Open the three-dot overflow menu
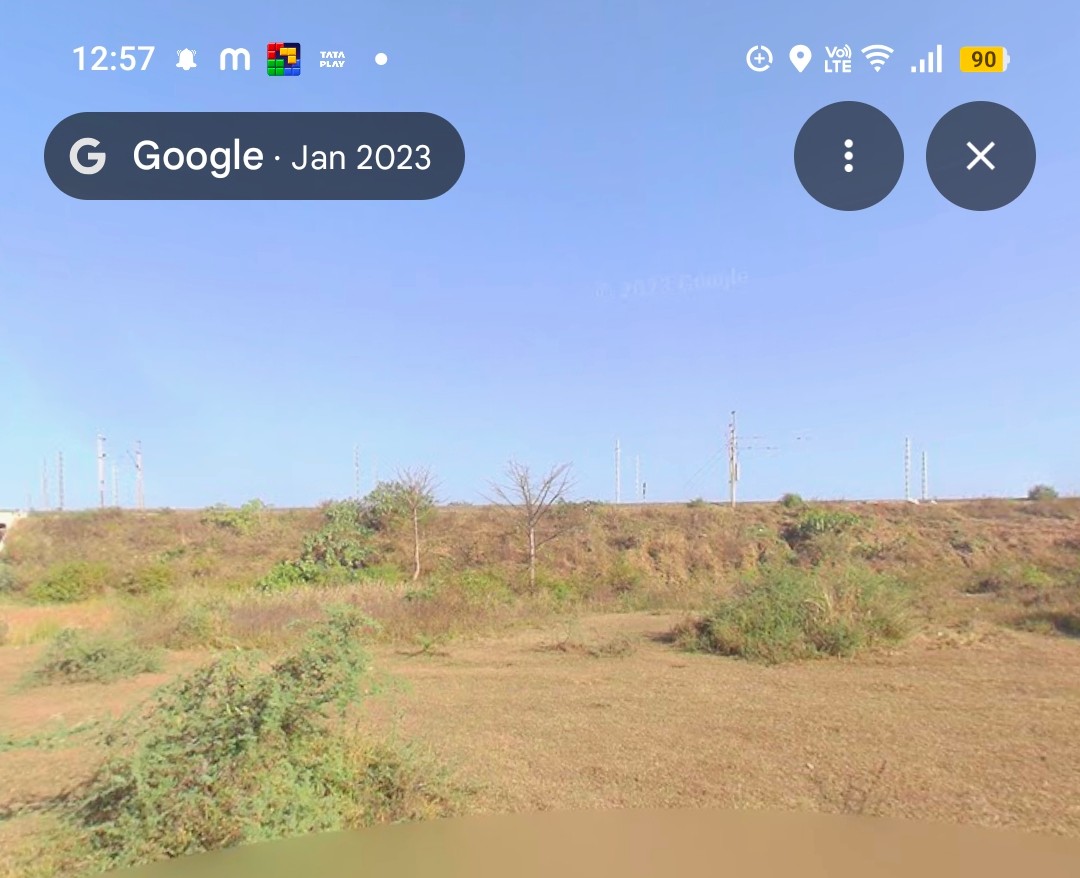The width and height of the screenshot is (1080, 878). point(848,156)
